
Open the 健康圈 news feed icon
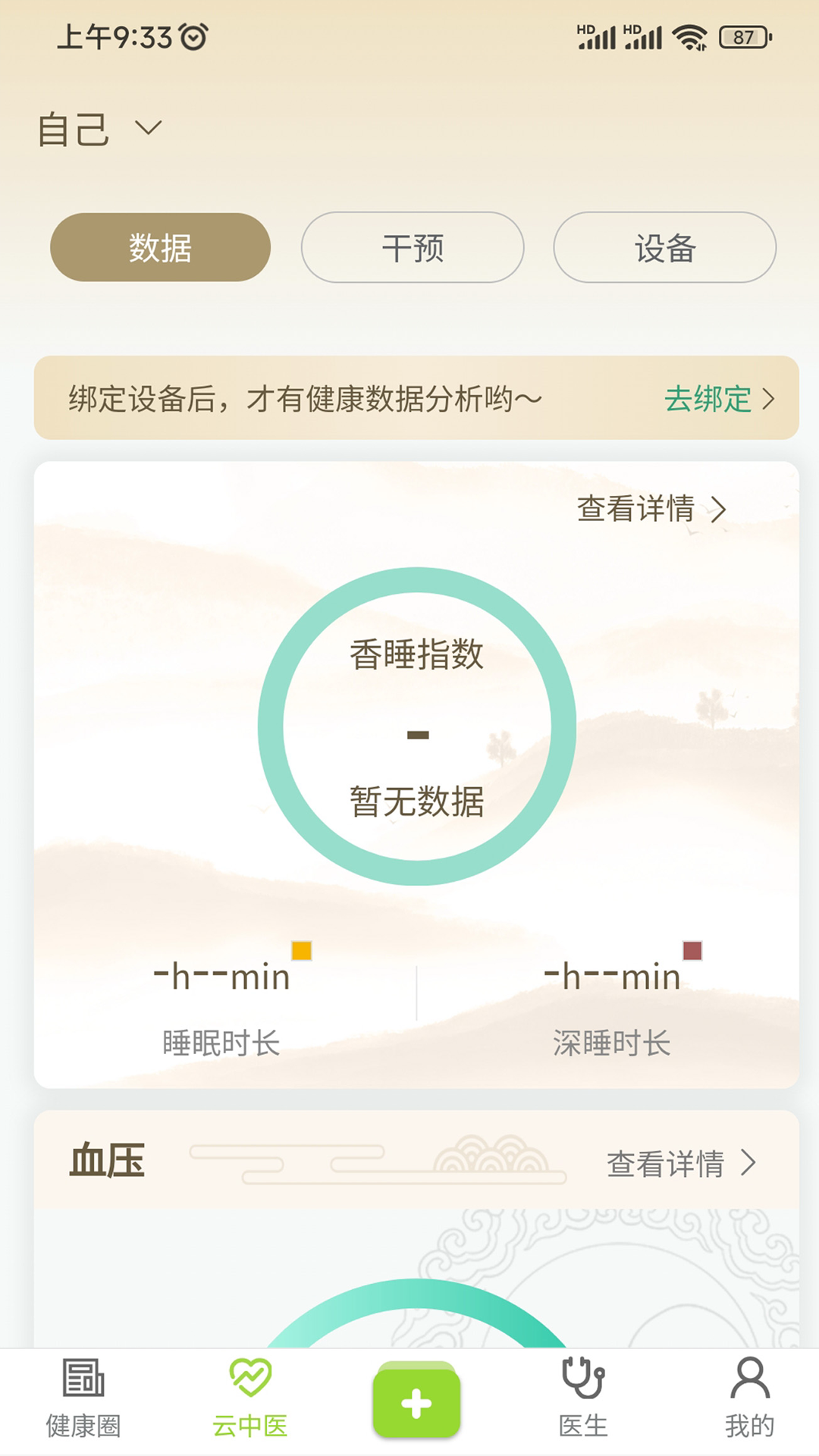click(83, 1395)
